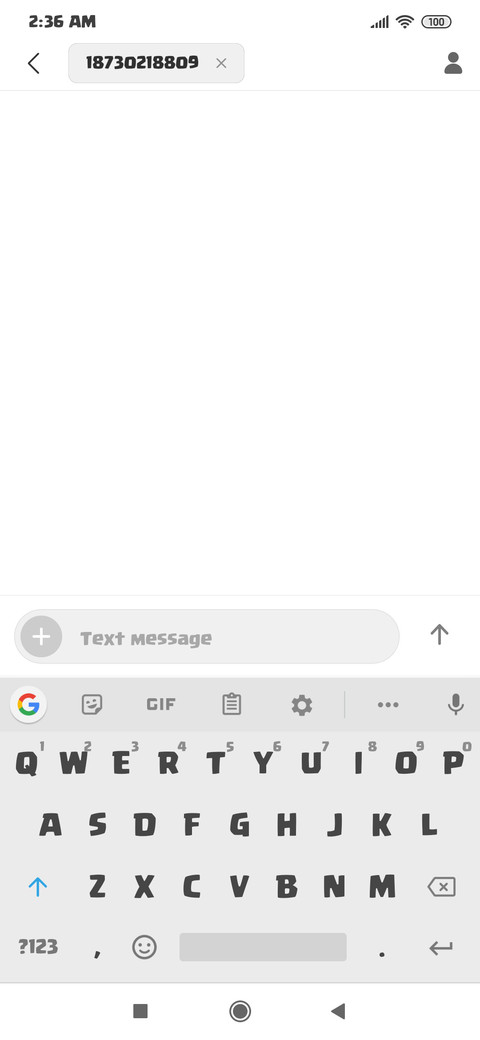Open the emoji keyboard

(145, 947)
